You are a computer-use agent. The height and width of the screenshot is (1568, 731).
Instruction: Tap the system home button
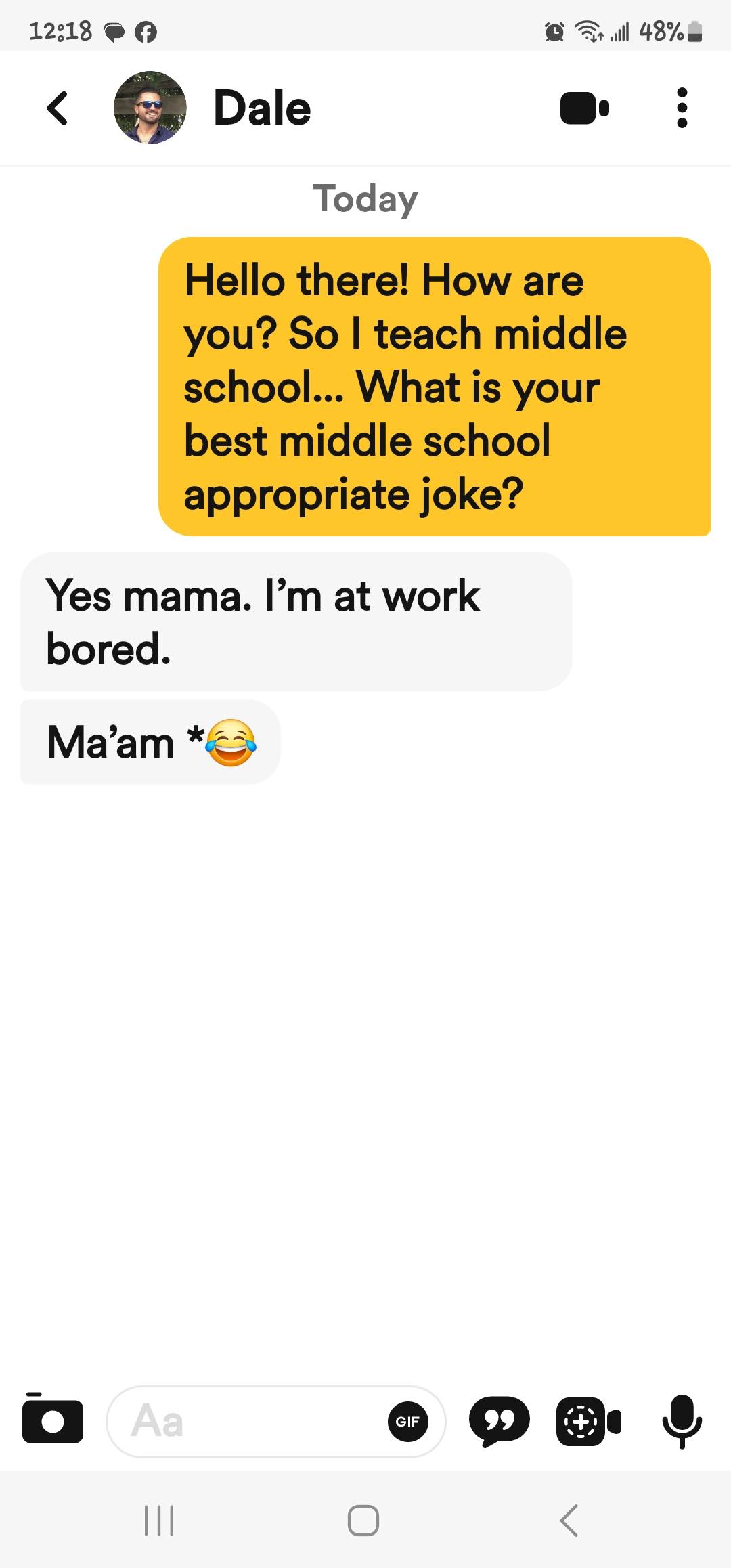tap(363, 1521)
